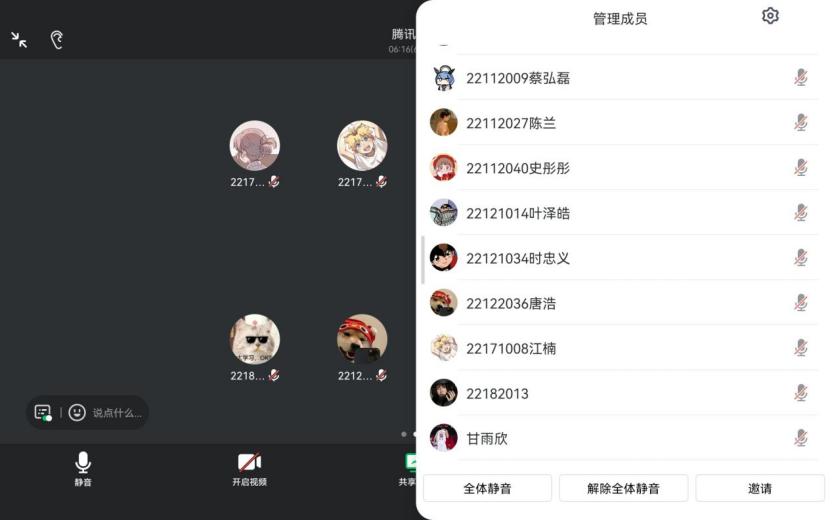Select member 22182013
Viewport: 832px width, 520px height.
point(497,393)
